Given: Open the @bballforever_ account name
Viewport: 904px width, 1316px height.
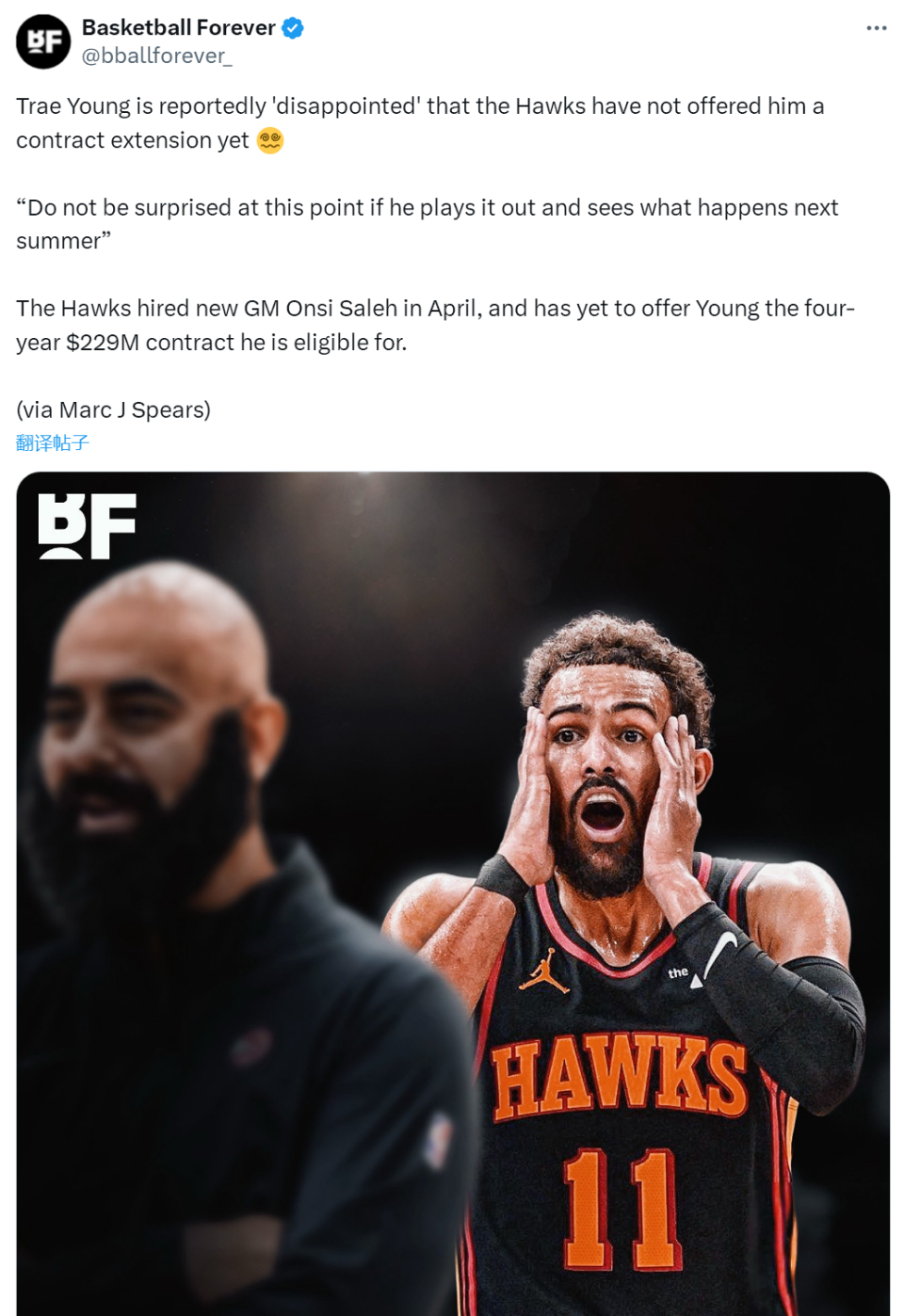Looking at the screenshot, I should [156, 56].
